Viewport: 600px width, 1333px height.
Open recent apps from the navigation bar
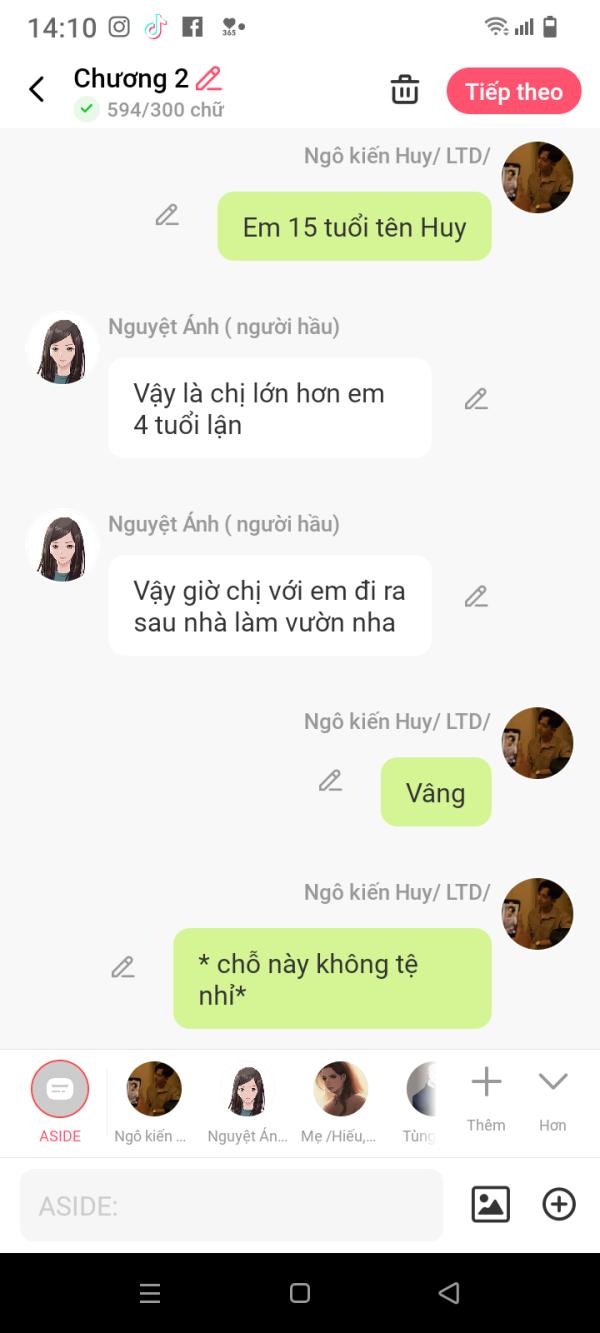150,1293
